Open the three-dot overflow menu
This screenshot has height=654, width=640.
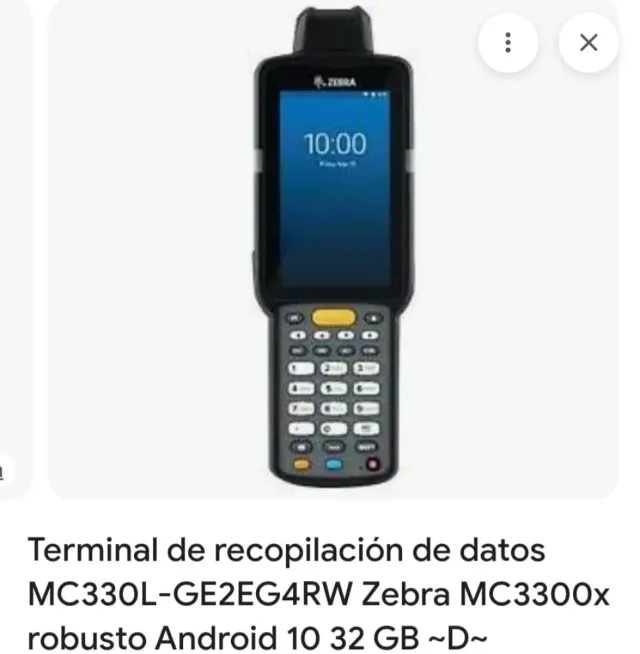point(508,42)
